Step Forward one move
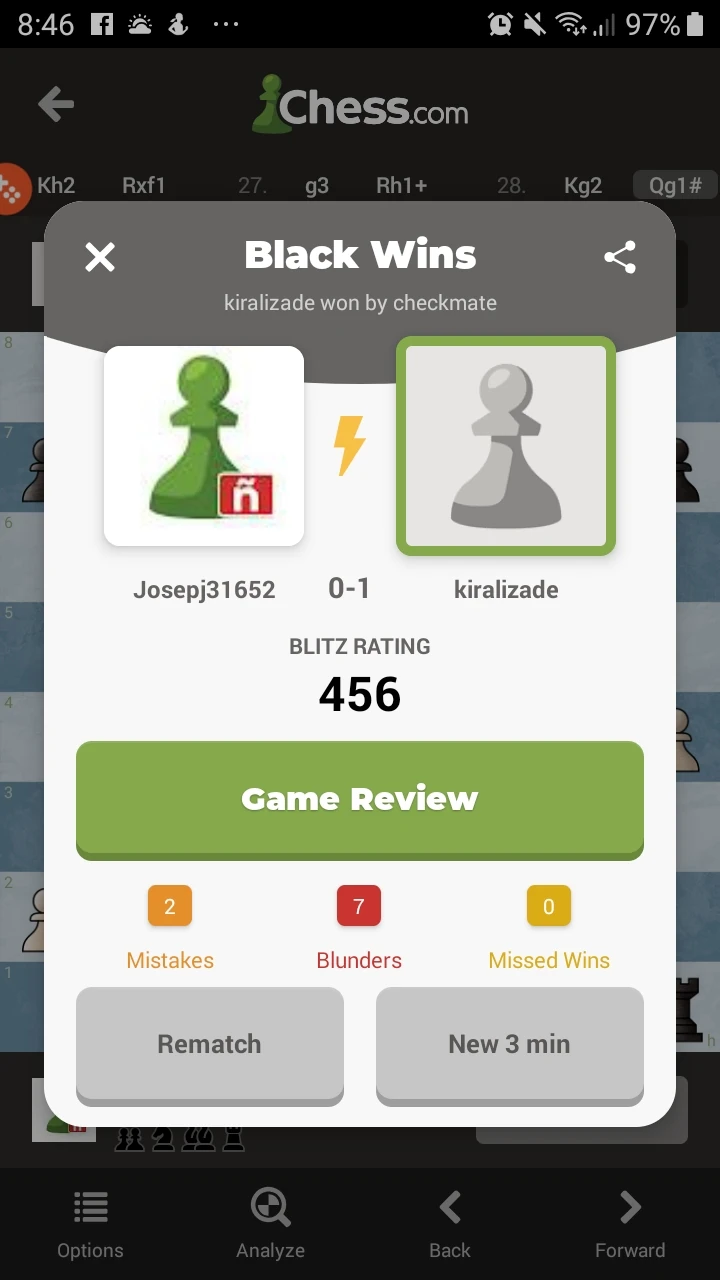This screenshot has width=720, height=1280. coord(630,1224)
